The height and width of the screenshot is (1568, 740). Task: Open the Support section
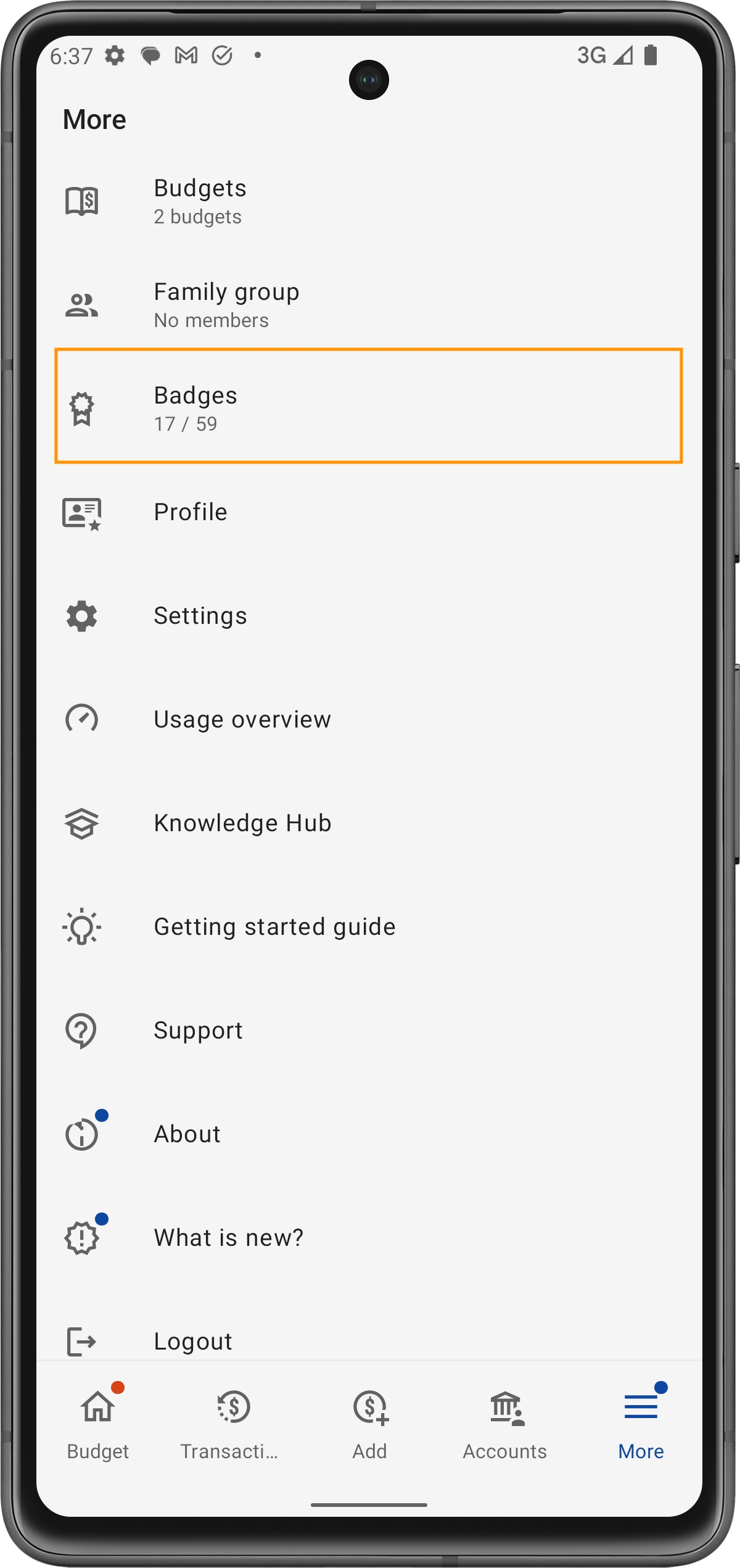[368, 1031]
